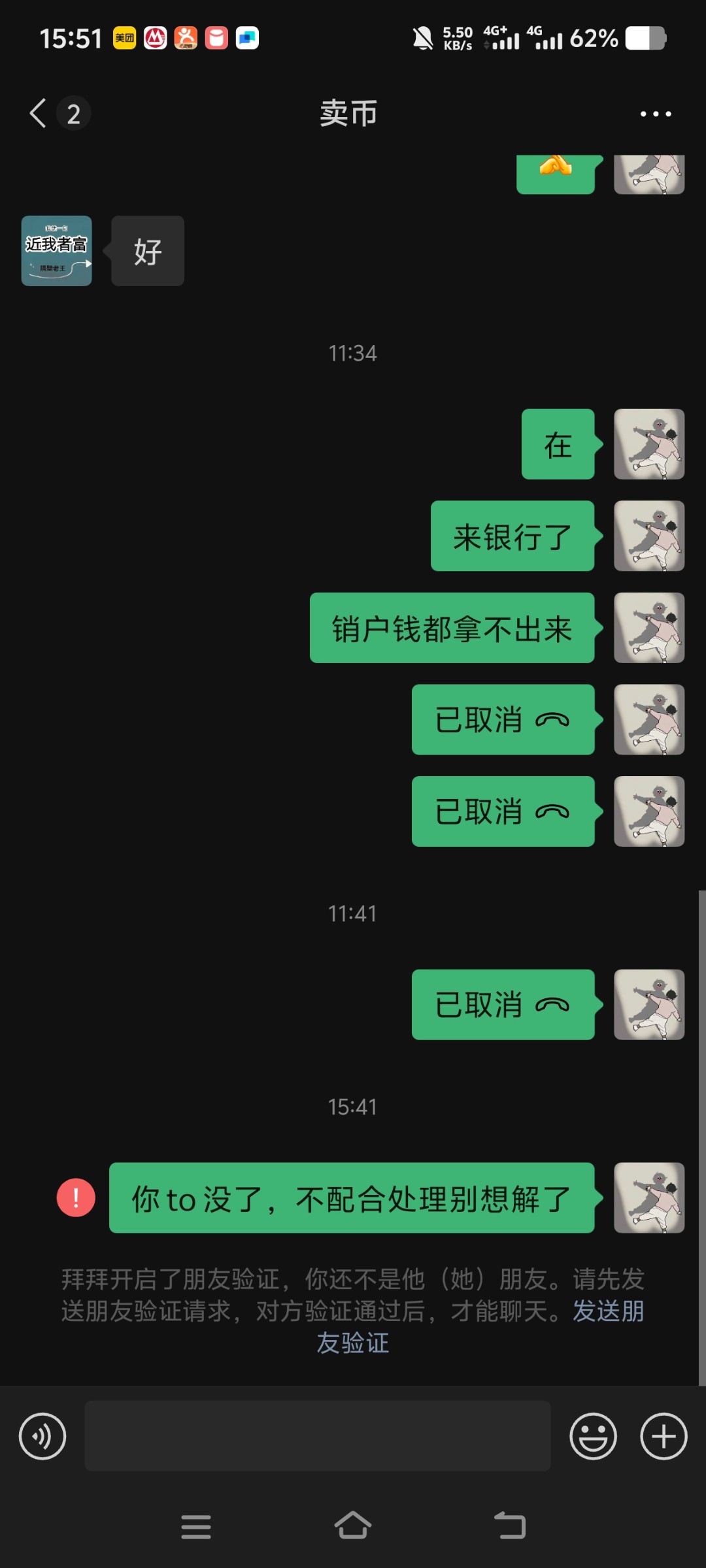Tap the red failed-message resend icon
The image size is (706, 1568).
76,1198
